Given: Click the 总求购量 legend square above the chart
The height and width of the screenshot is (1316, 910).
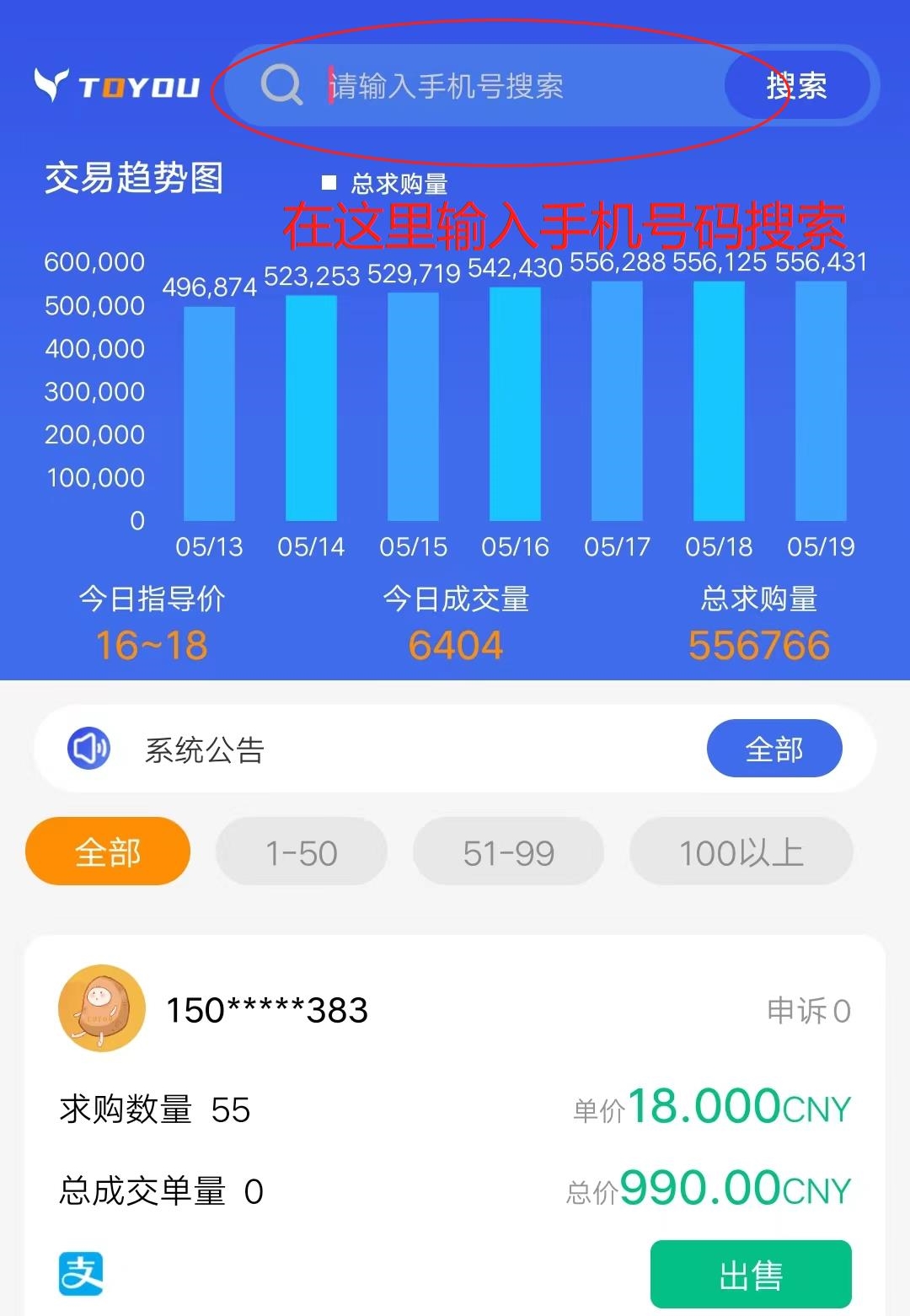Looking at the screenshot, I should [x=329, y=182].
